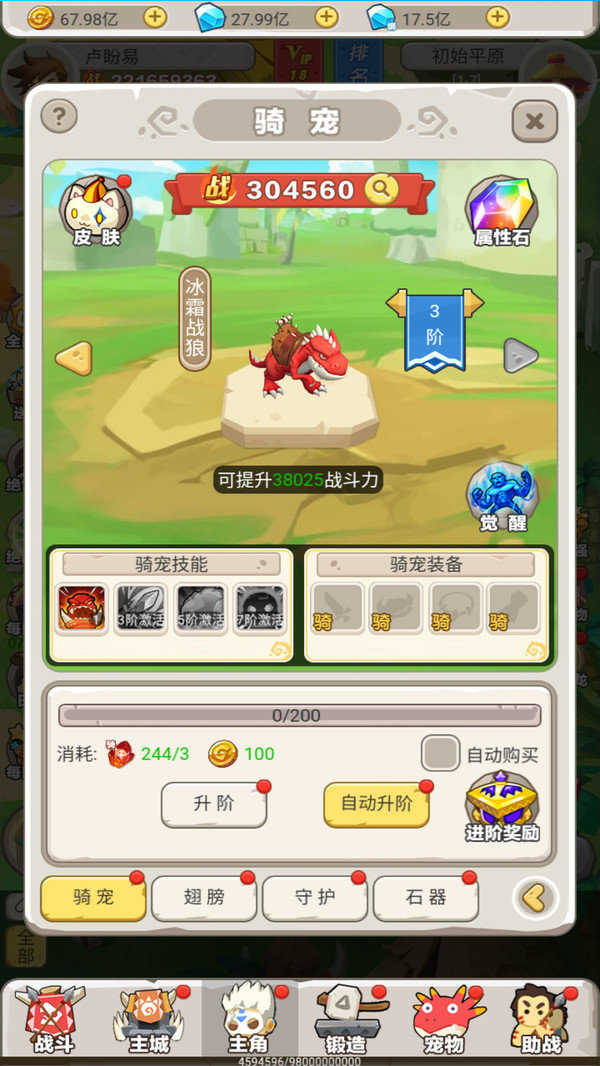The width and height of the screenshot is (600, 1066).
Task: Start 自动升阶 auto upgrade
Action: pos(376,804)
